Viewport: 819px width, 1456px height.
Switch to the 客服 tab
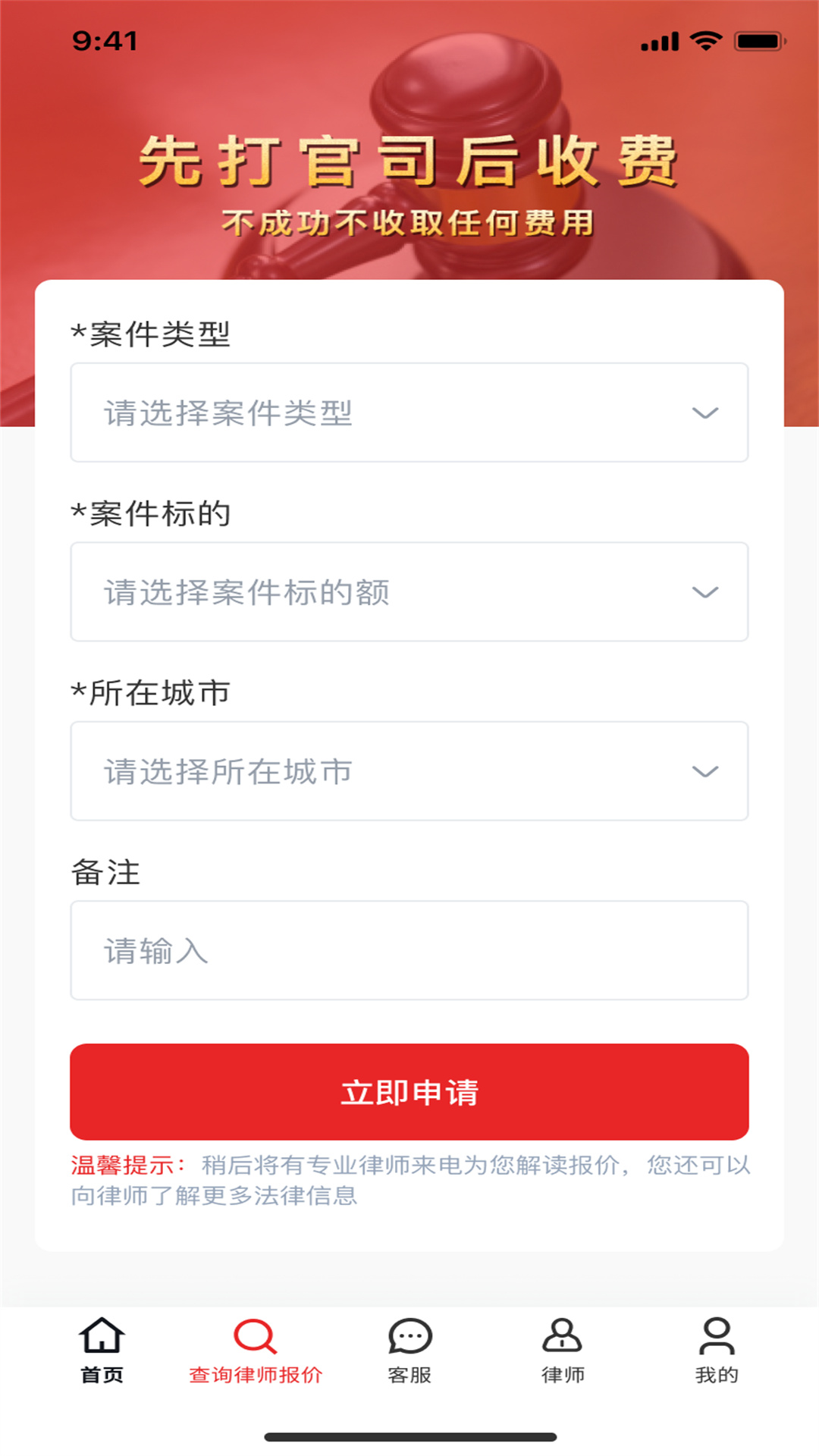coord(409,1357)
